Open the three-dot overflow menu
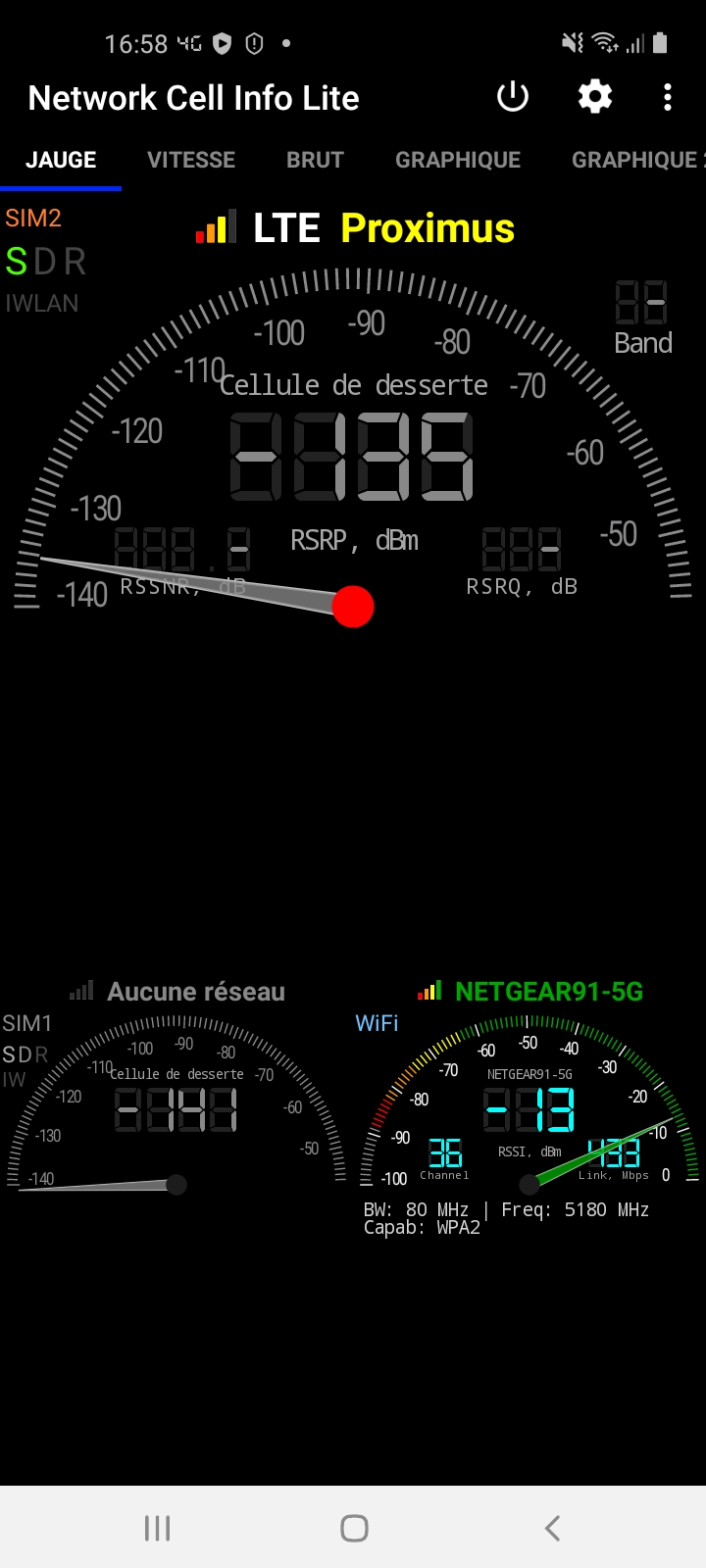The image size is (706, 1568). pyautogui.click(x=668, y=97)
